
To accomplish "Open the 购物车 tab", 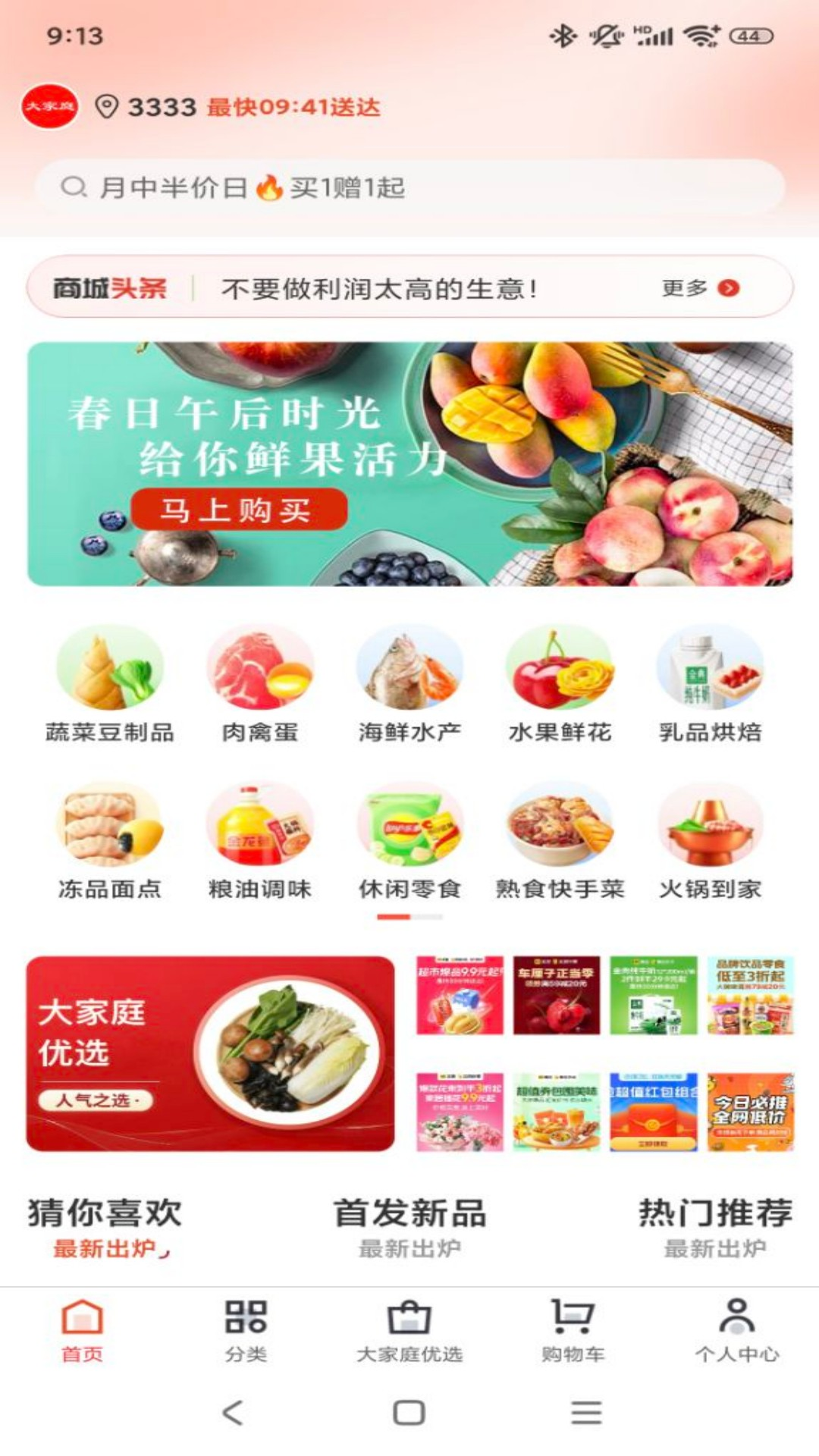I will [x=573, y=1329].
